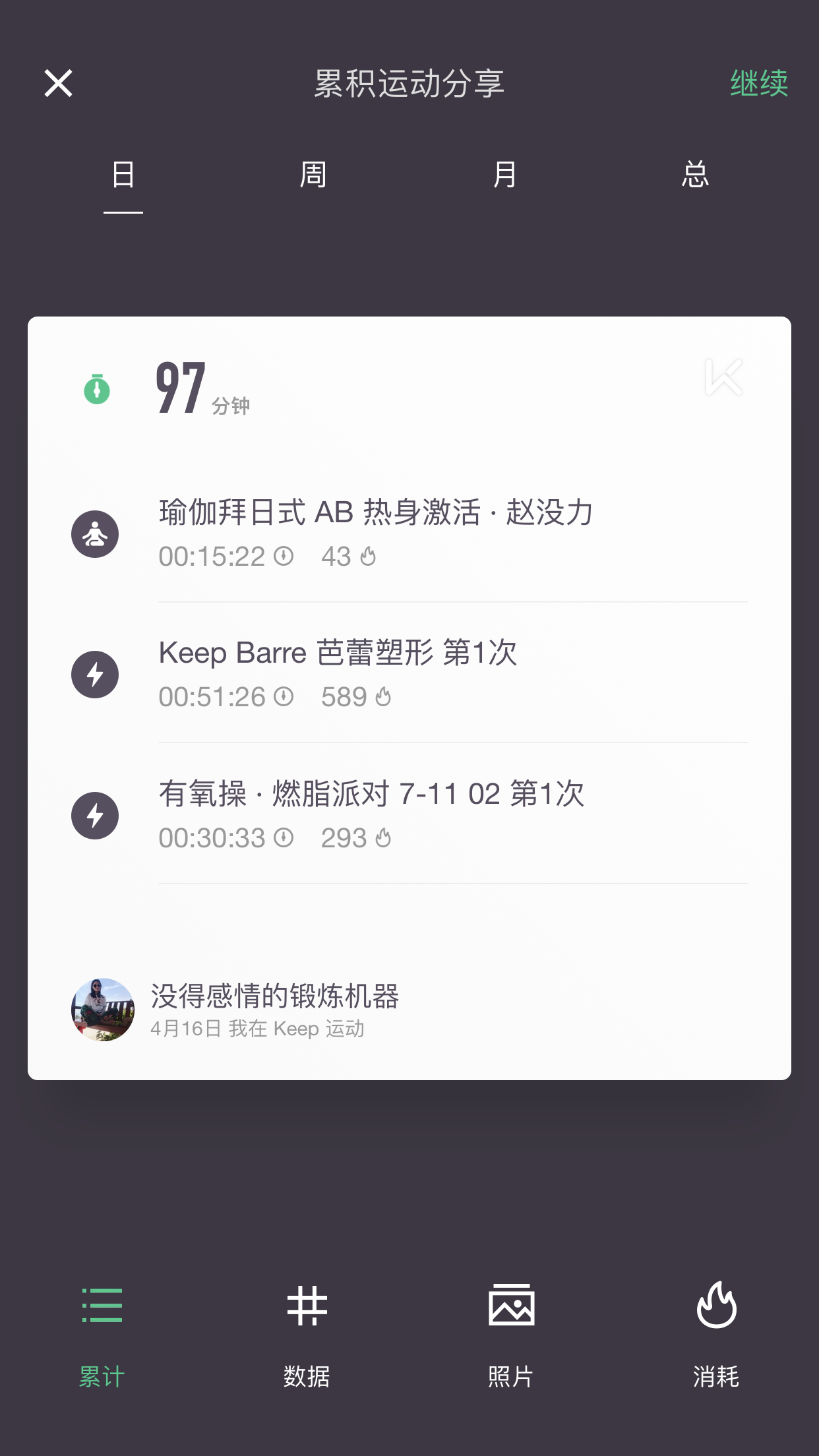Switch to the 消耗 share style
The width and height of the screenshot is (819, 1456).
point(716,1333)
